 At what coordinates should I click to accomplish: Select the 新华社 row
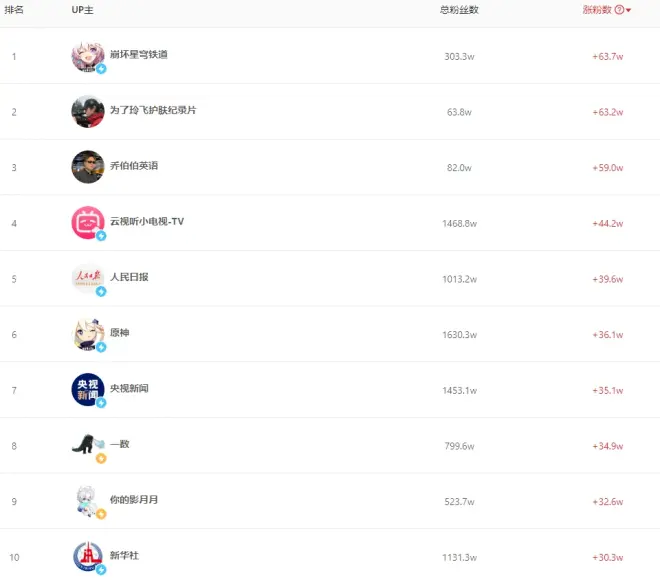[x=124, y=555]
